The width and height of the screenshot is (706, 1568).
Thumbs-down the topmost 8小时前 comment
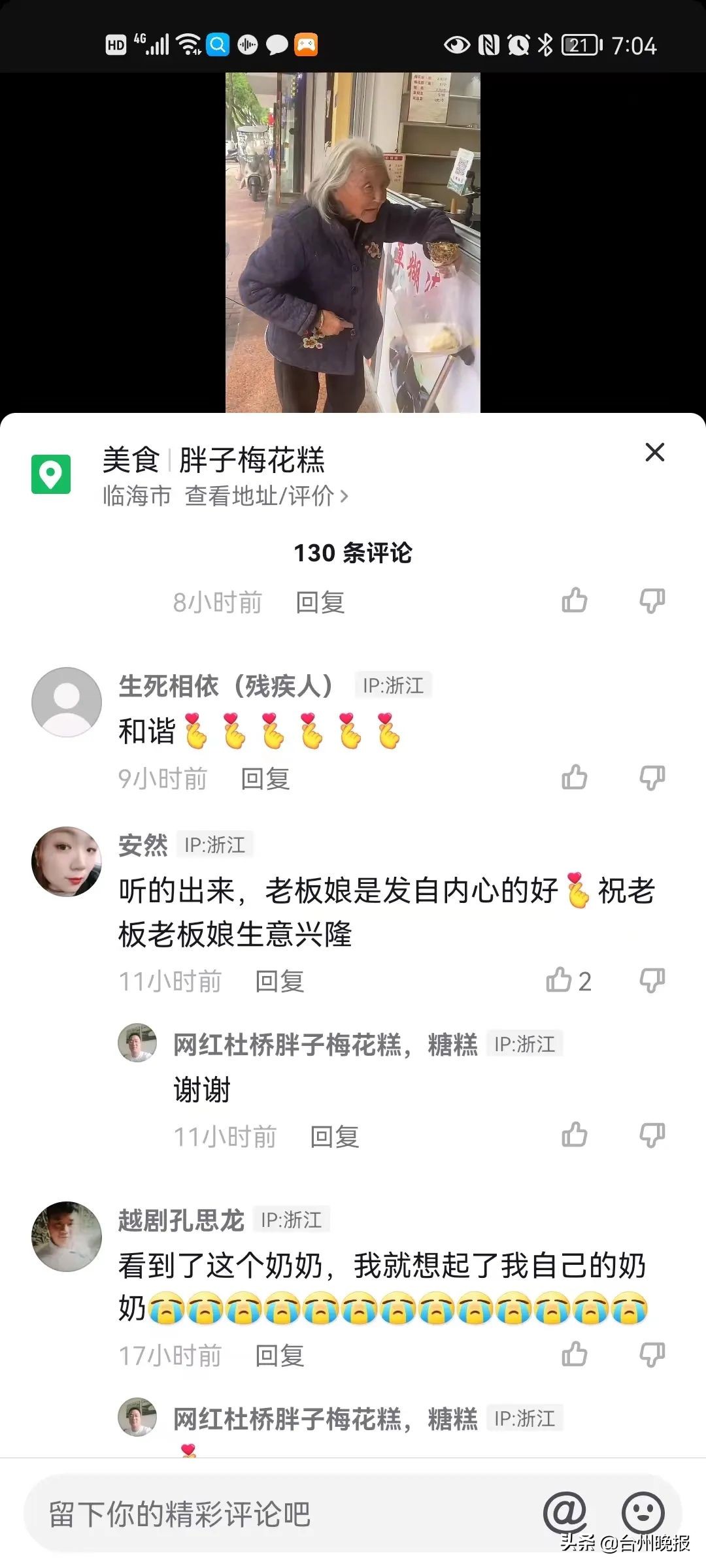pos(652,602)
